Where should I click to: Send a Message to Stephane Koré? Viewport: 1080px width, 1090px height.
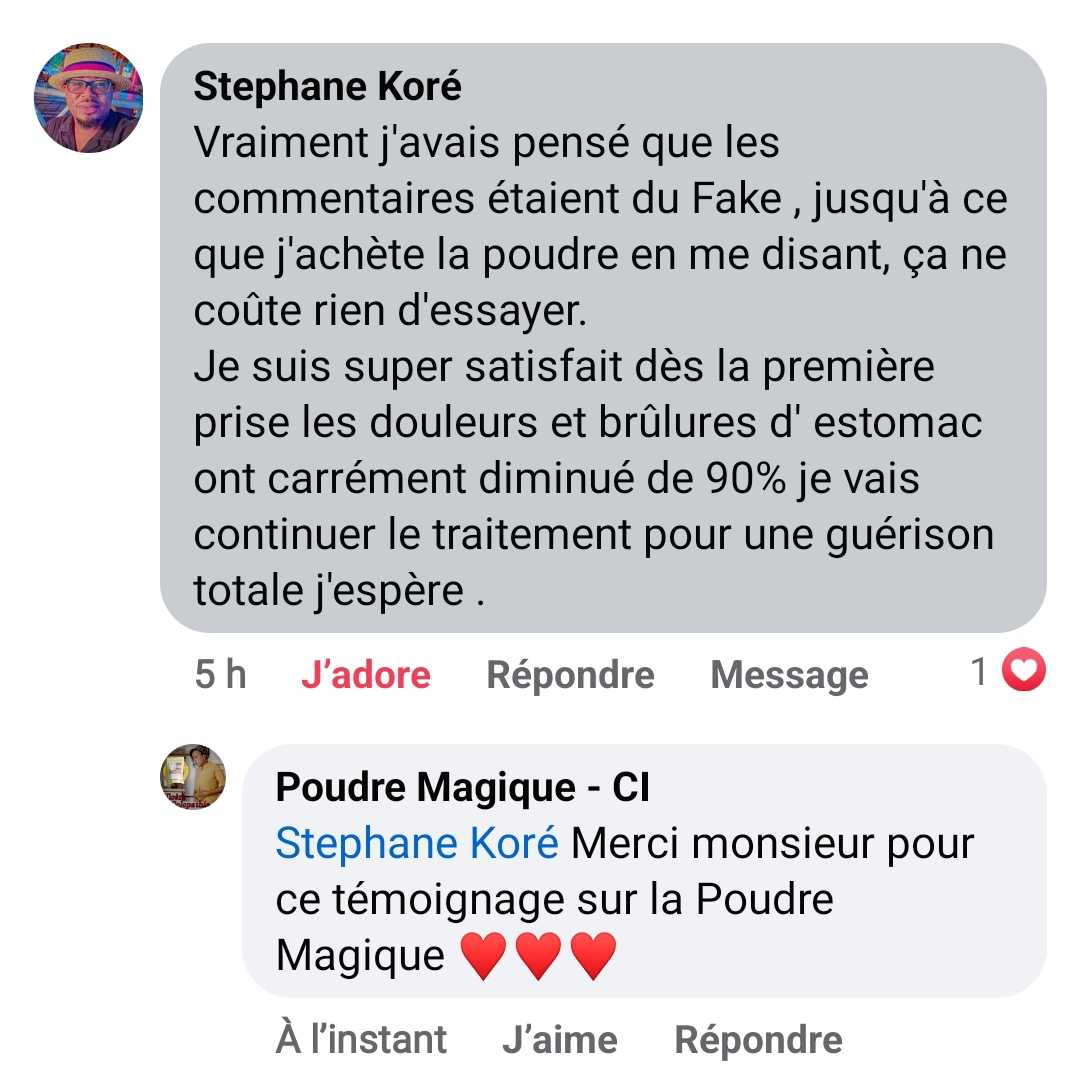click(x=789, y=675)
